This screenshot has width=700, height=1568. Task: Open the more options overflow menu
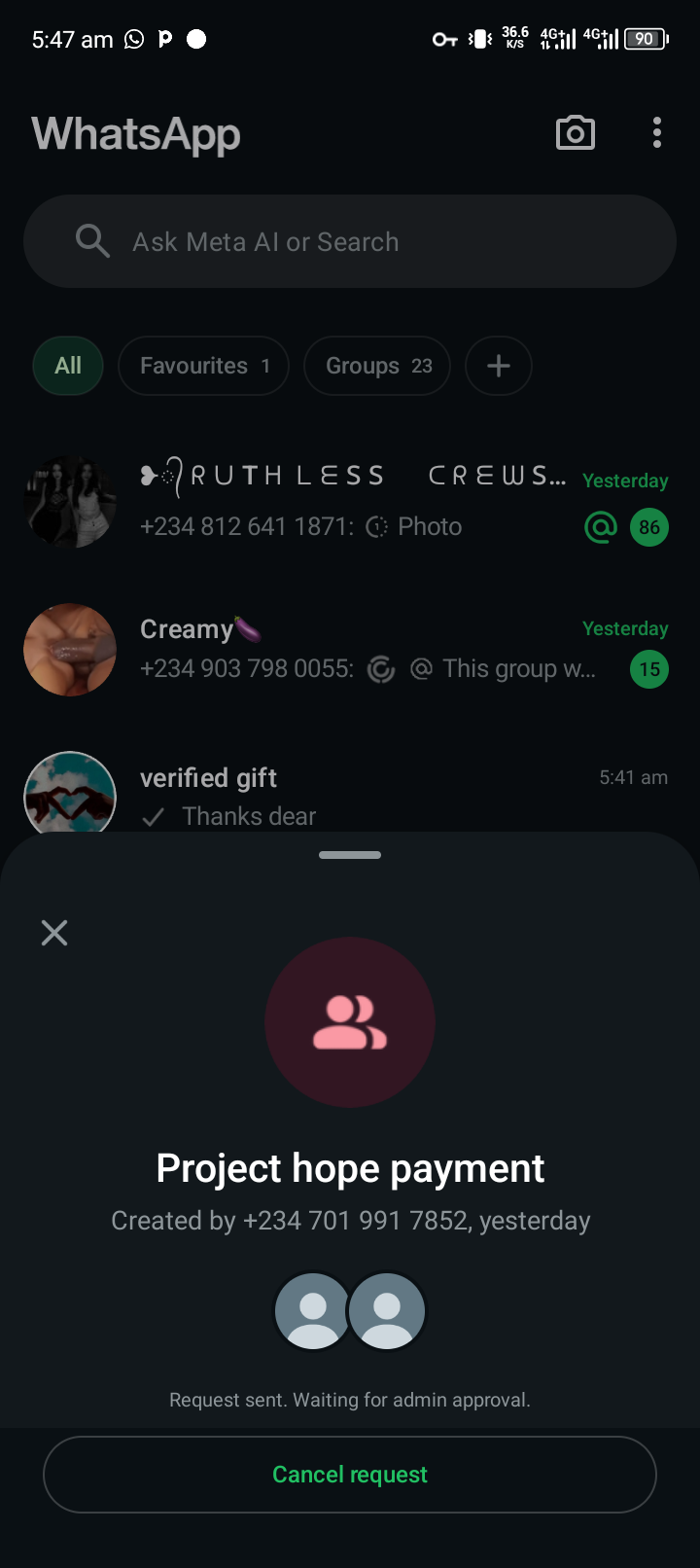(657, 133)
